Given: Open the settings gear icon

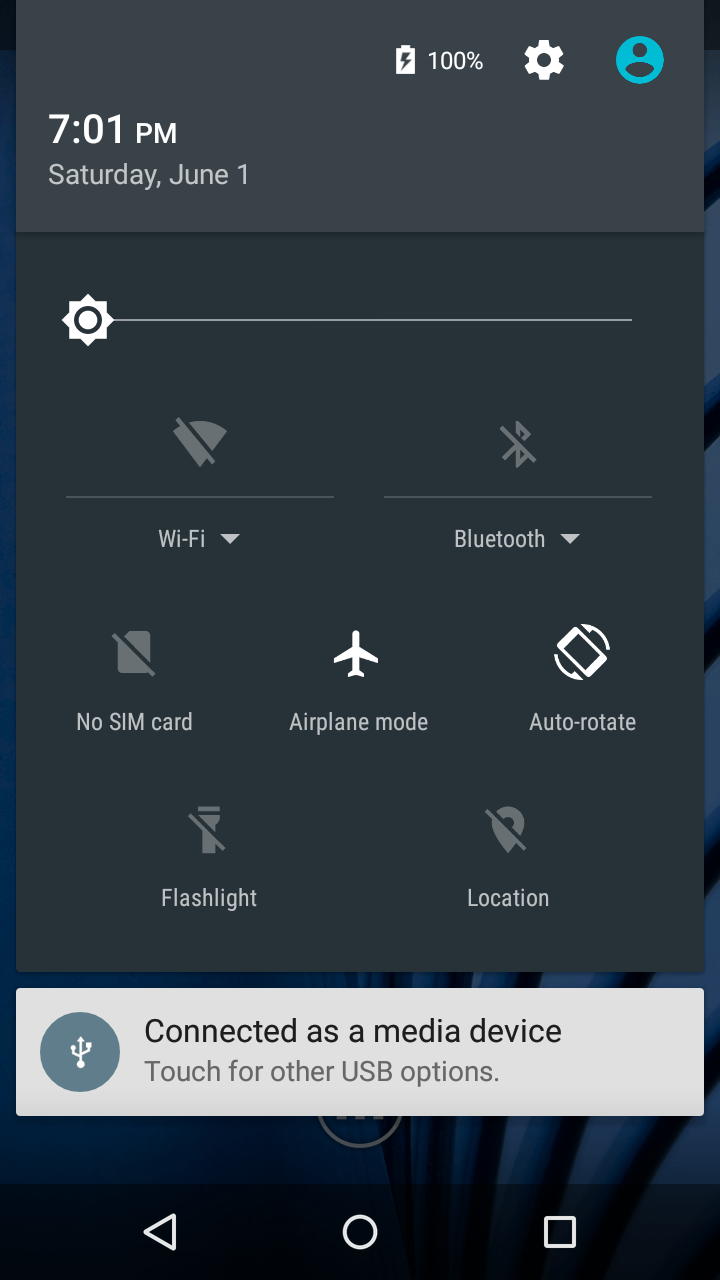Looking at the screenshot, I should [544, 61].
